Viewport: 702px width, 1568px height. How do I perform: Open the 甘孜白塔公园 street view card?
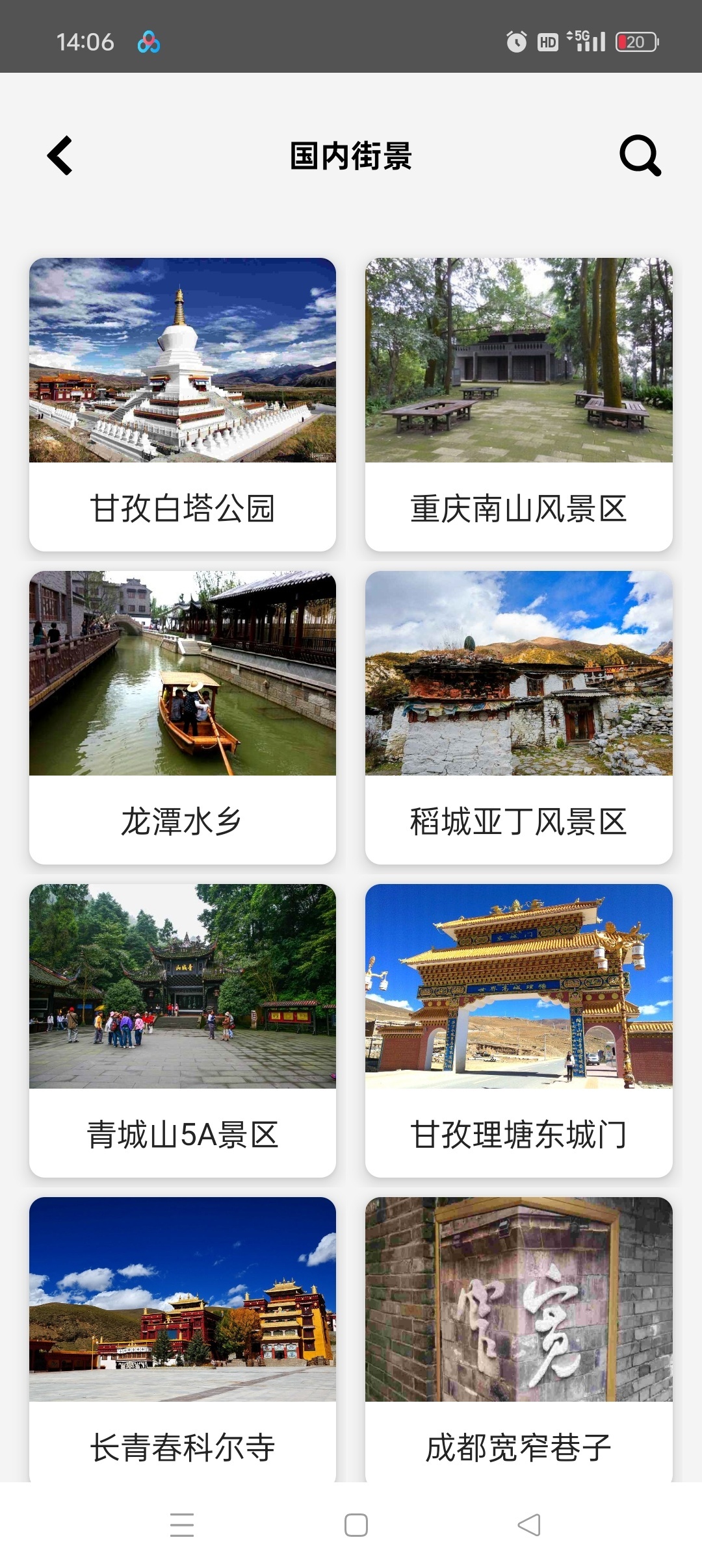[x=183, y=404]
